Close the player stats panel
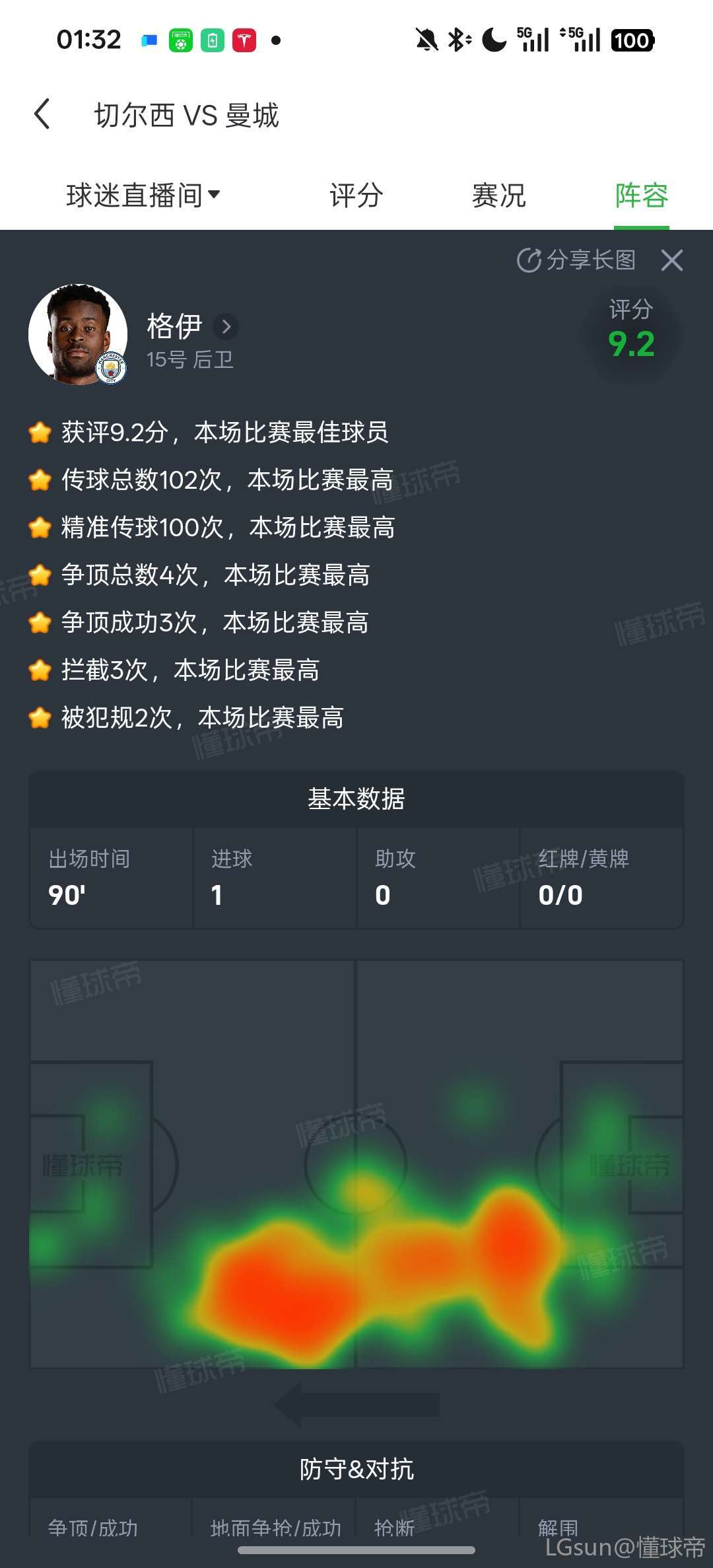The width and height of the screenshot is (713, 1568). 672,260
